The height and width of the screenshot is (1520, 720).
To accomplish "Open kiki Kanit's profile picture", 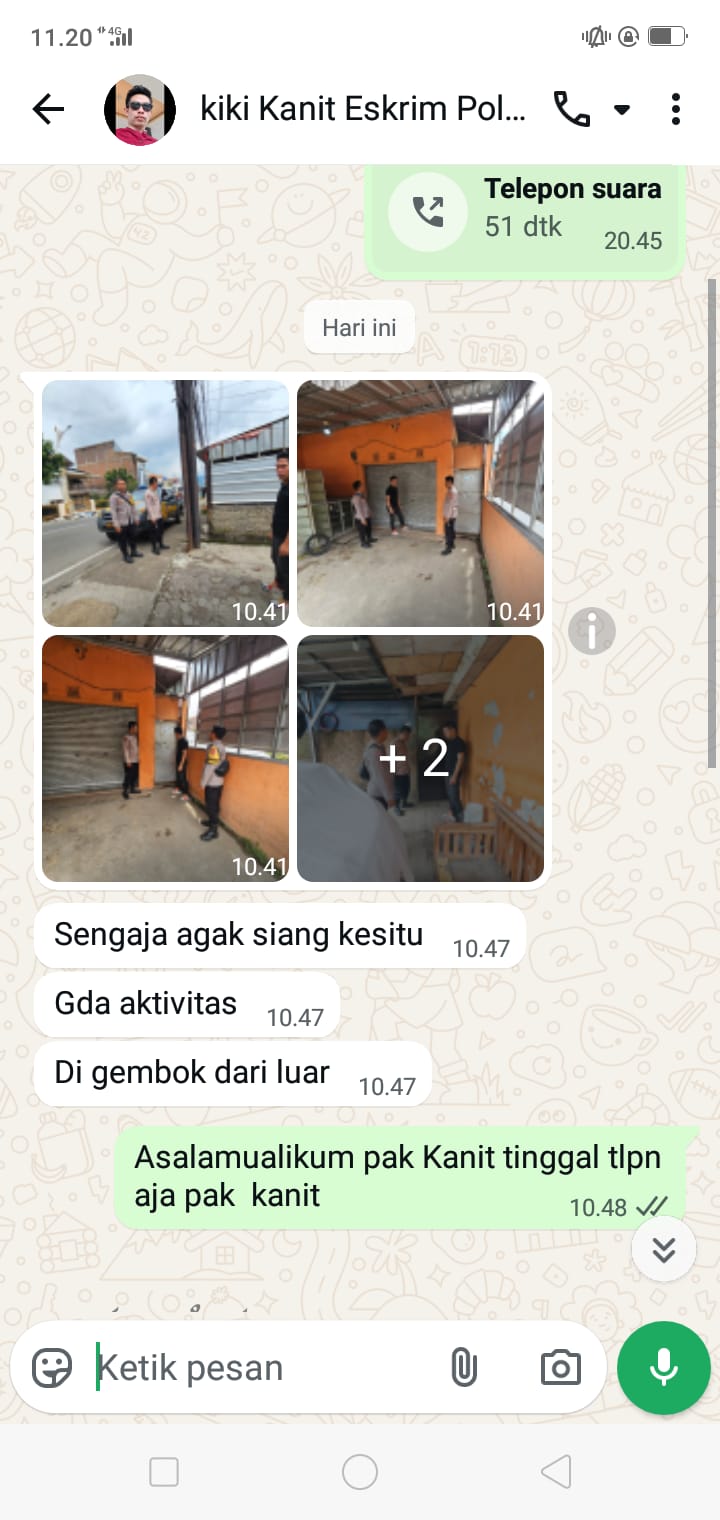I will (140, 109).
